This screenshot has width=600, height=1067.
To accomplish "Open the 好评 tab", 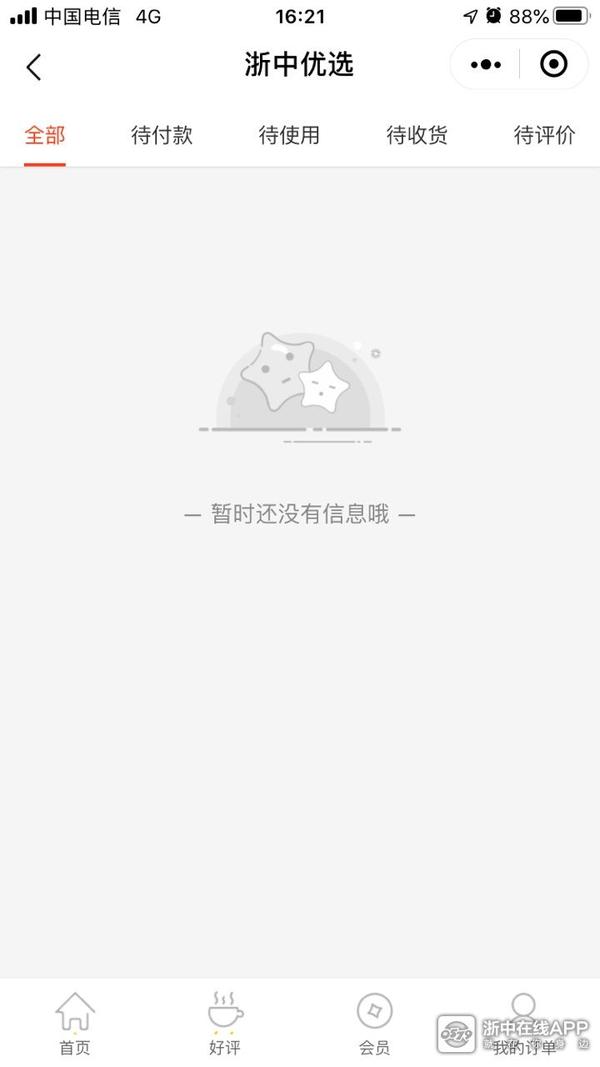I will (225, 1024).
